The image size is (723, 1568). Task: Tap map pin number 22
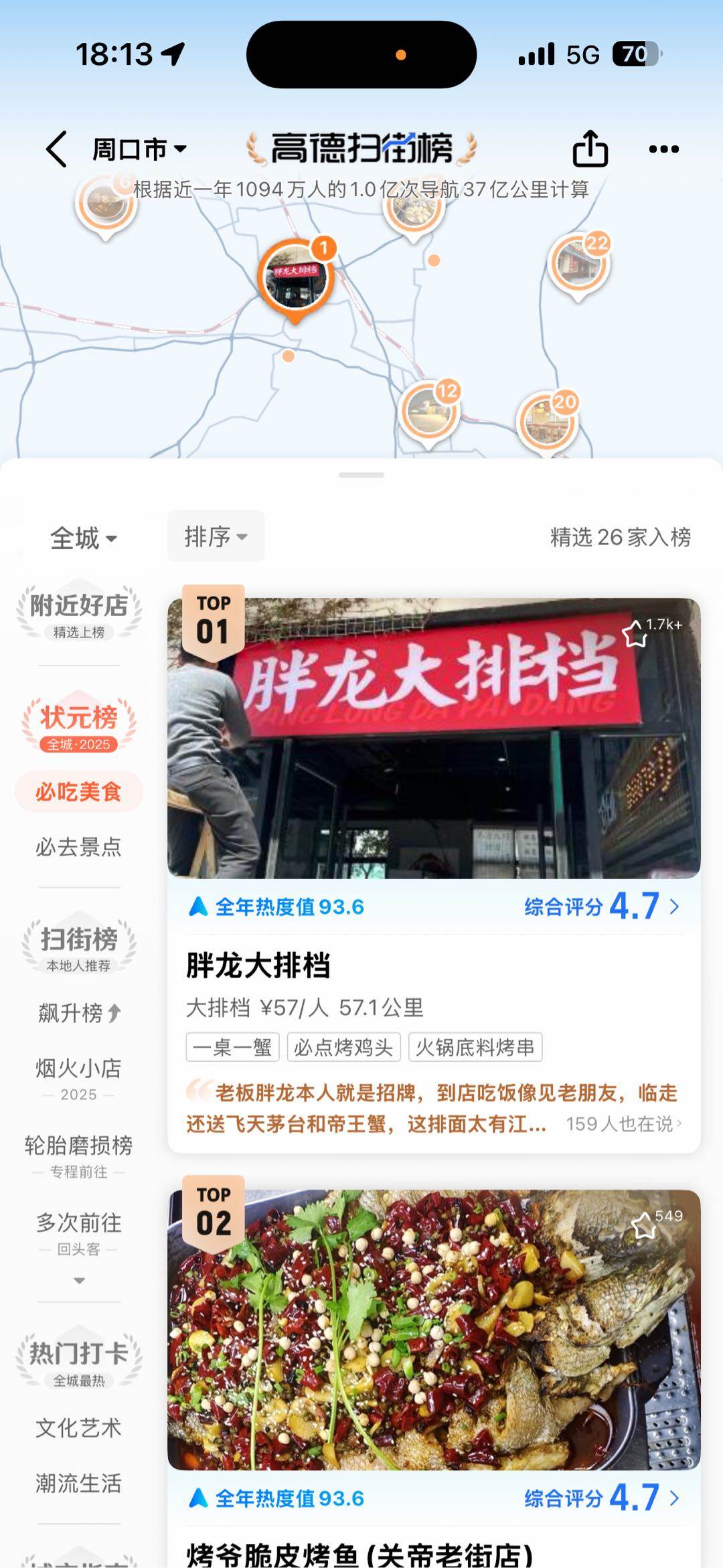(x=579, y=264)
